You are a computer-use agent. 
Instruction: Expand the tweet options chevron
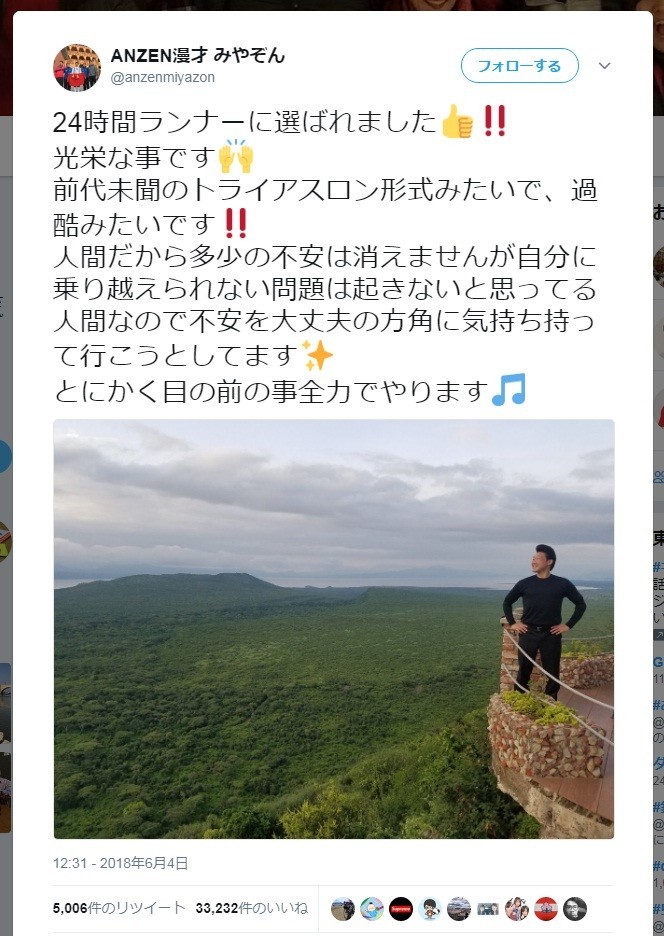coord(604,66)
